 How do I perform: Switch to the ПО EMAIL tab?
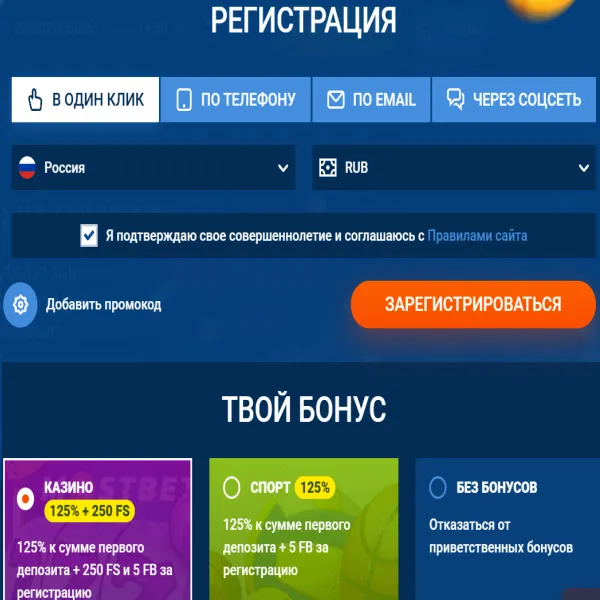coord(371,100)
